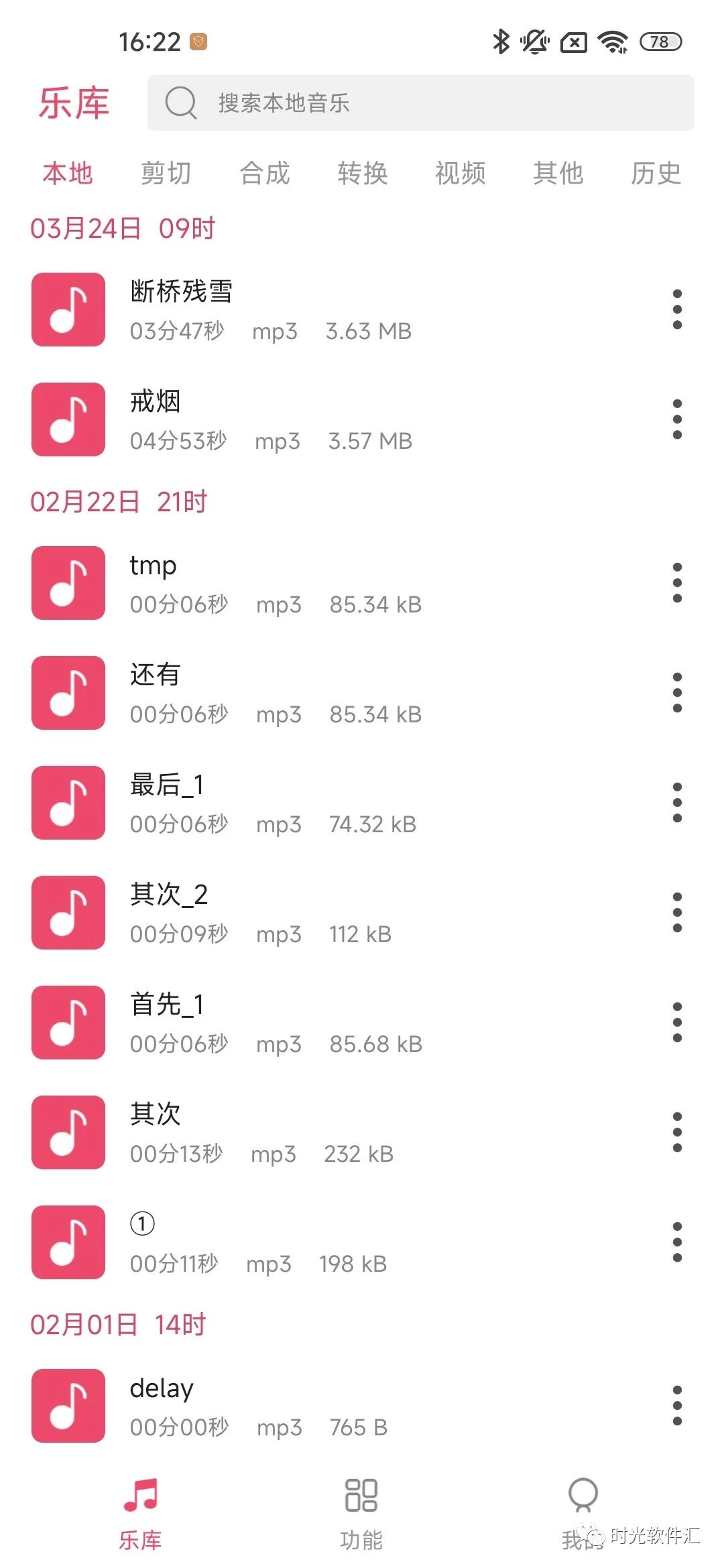Image resolution: width=724 pixels, height=1568 pixels.
Task: Select the 视频 tab
Action: (461, 174)
